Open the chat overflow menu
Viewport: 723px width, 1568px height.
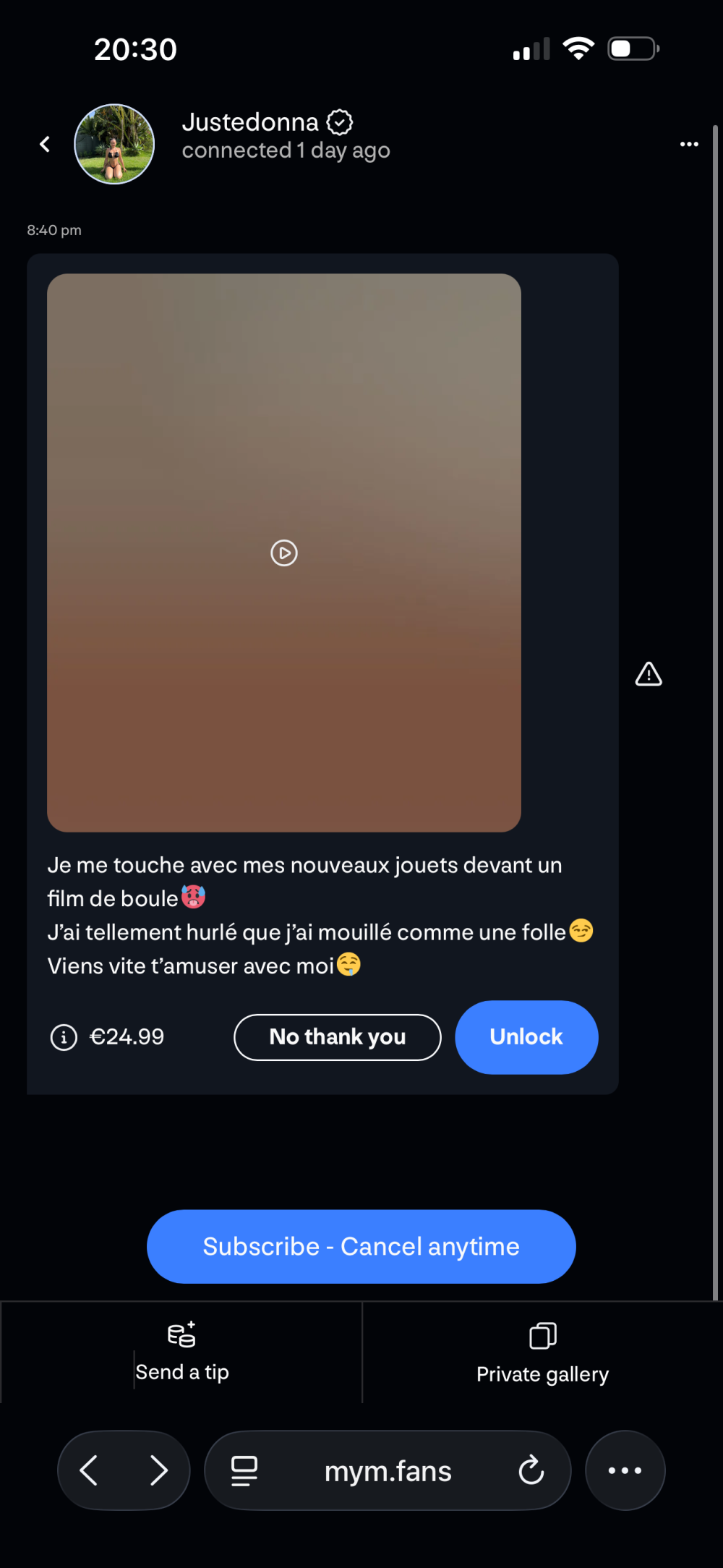(x=689, y=145)
